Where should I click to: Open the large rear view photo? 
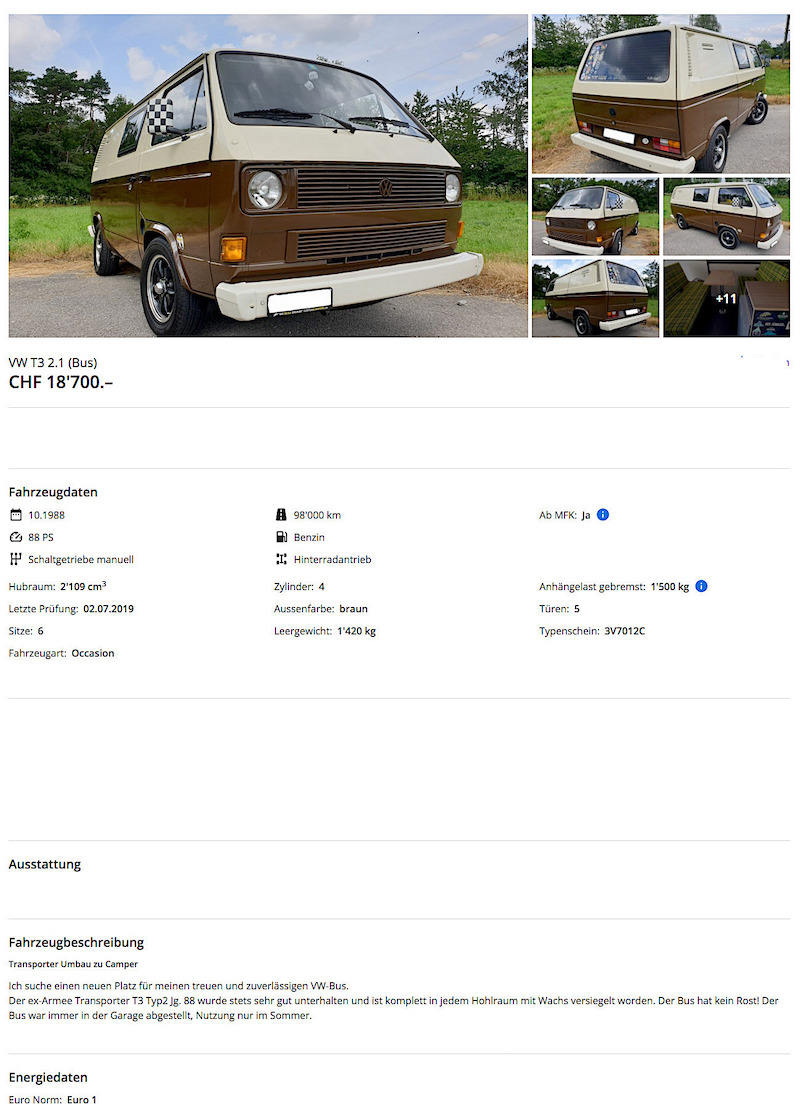[660, 94]
